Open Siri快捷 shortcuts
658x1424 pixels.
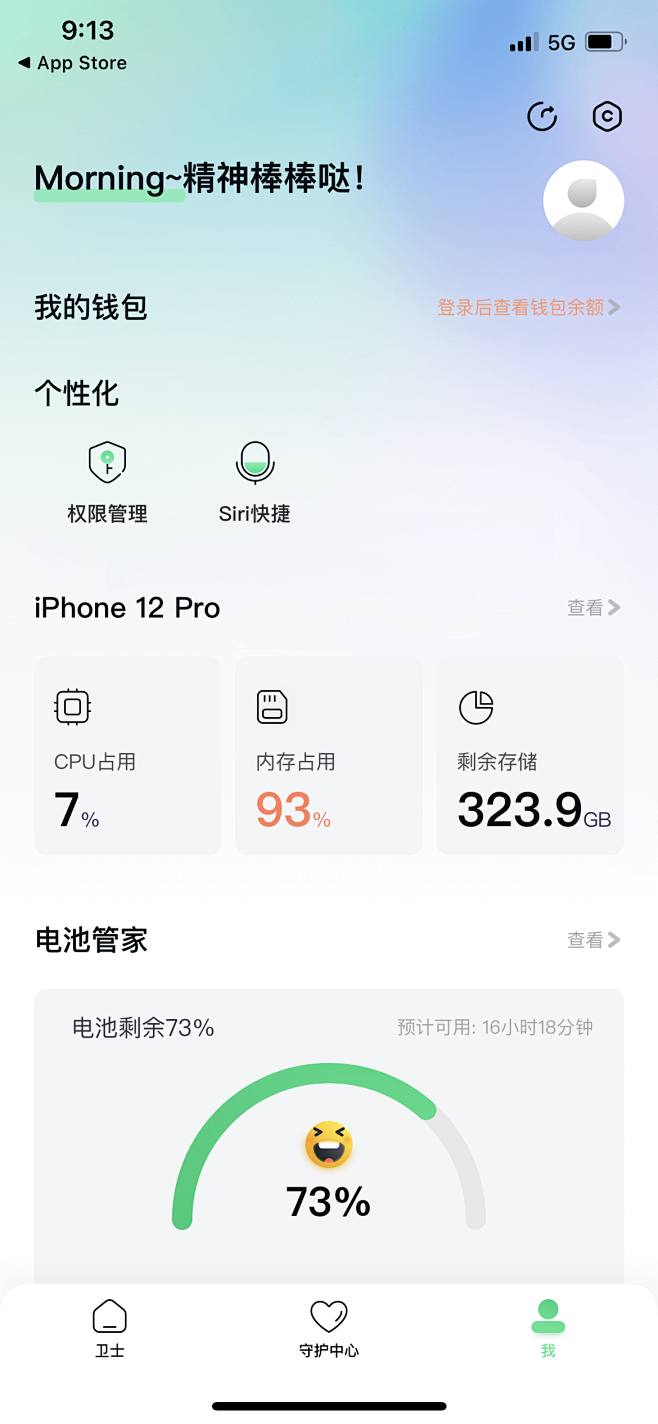(255, 484)
